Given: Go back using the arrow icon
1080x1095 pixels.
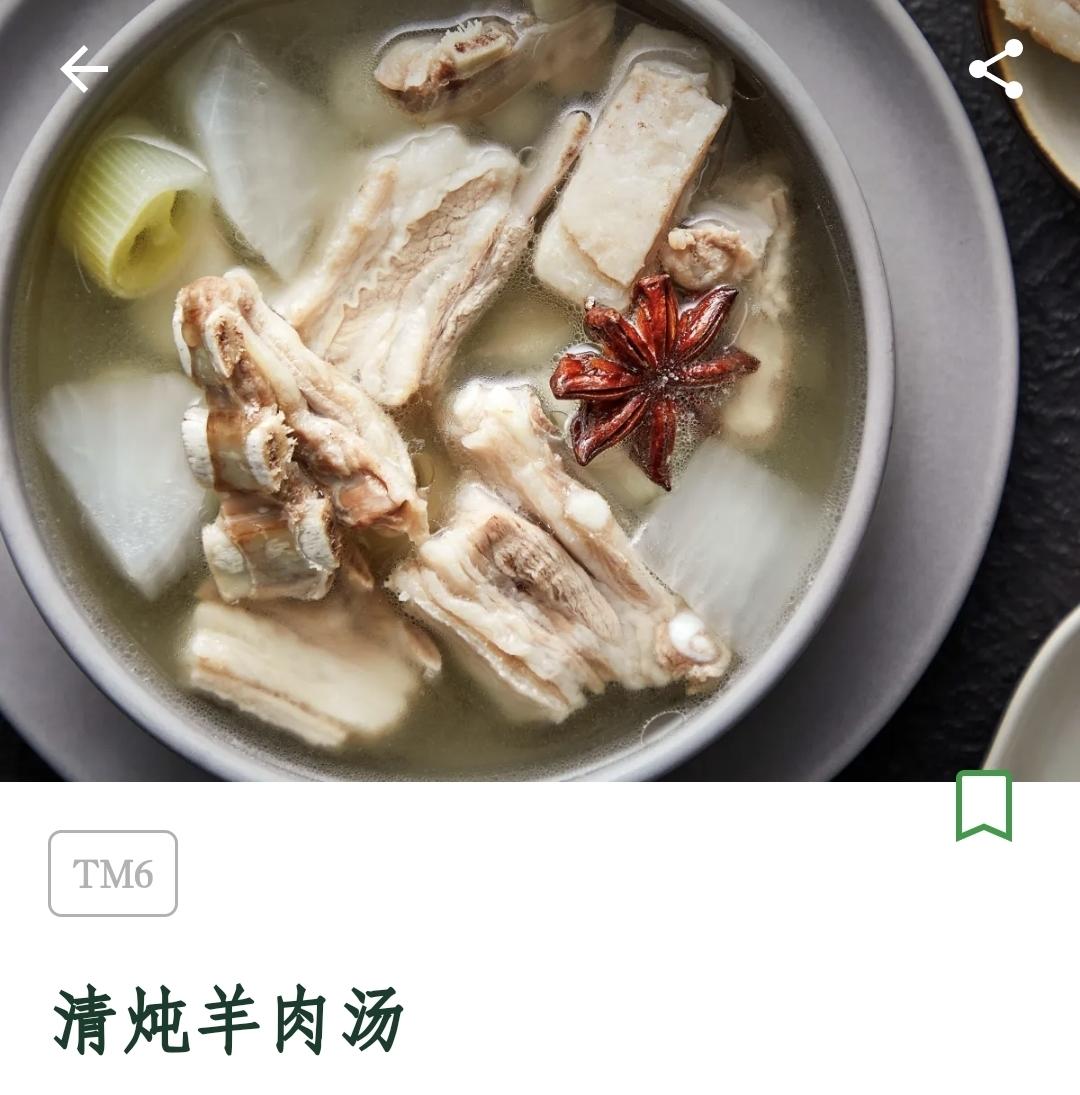Looking at the screenshot, I should point(84,68).
